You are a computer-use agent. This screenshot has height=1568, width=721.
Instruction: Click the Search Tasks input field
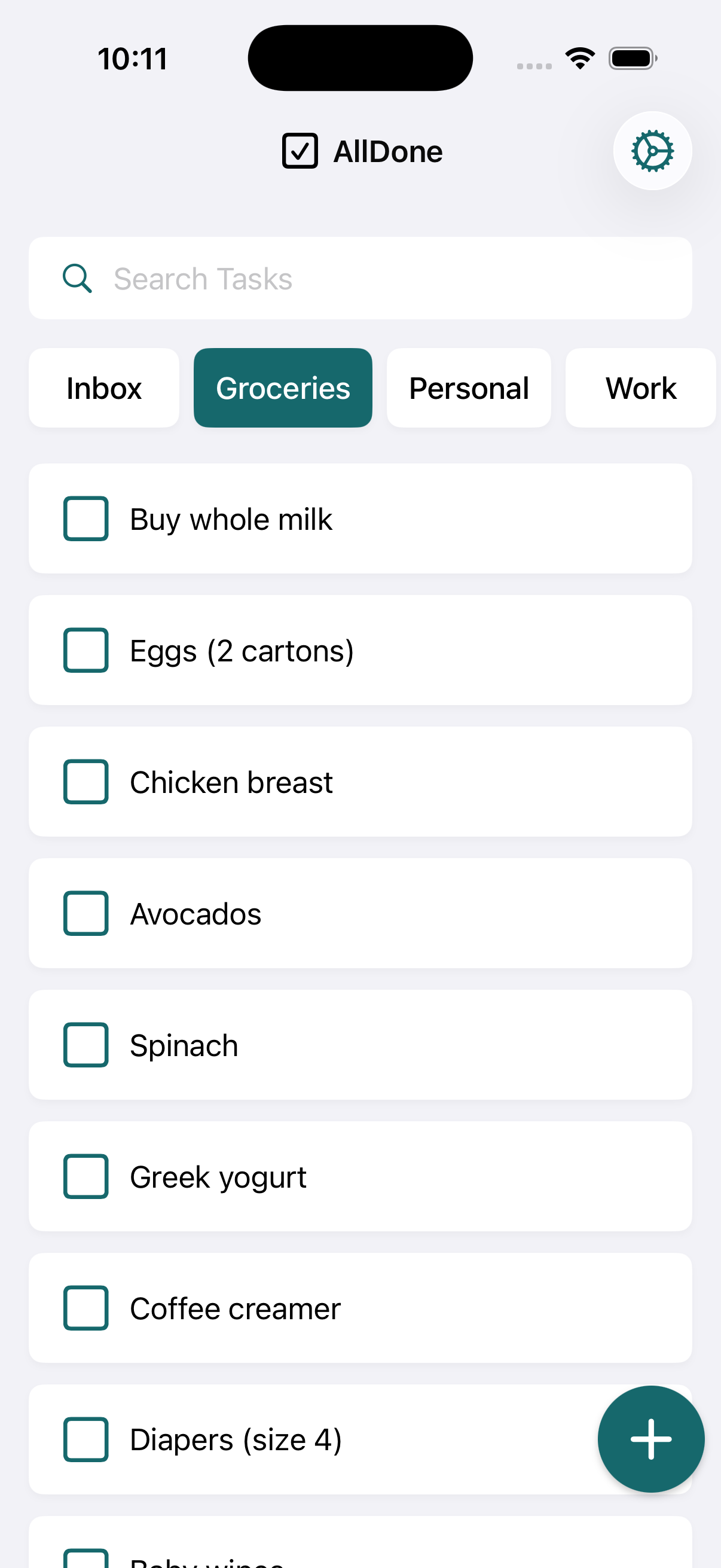coord(304,277)
